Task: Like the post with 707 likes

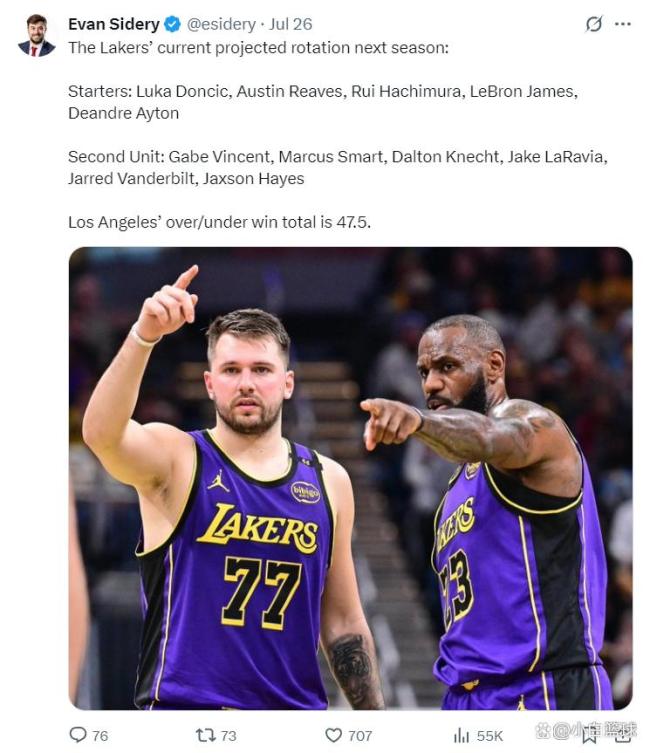Action: pyautogui.click(x=334, y=735)
